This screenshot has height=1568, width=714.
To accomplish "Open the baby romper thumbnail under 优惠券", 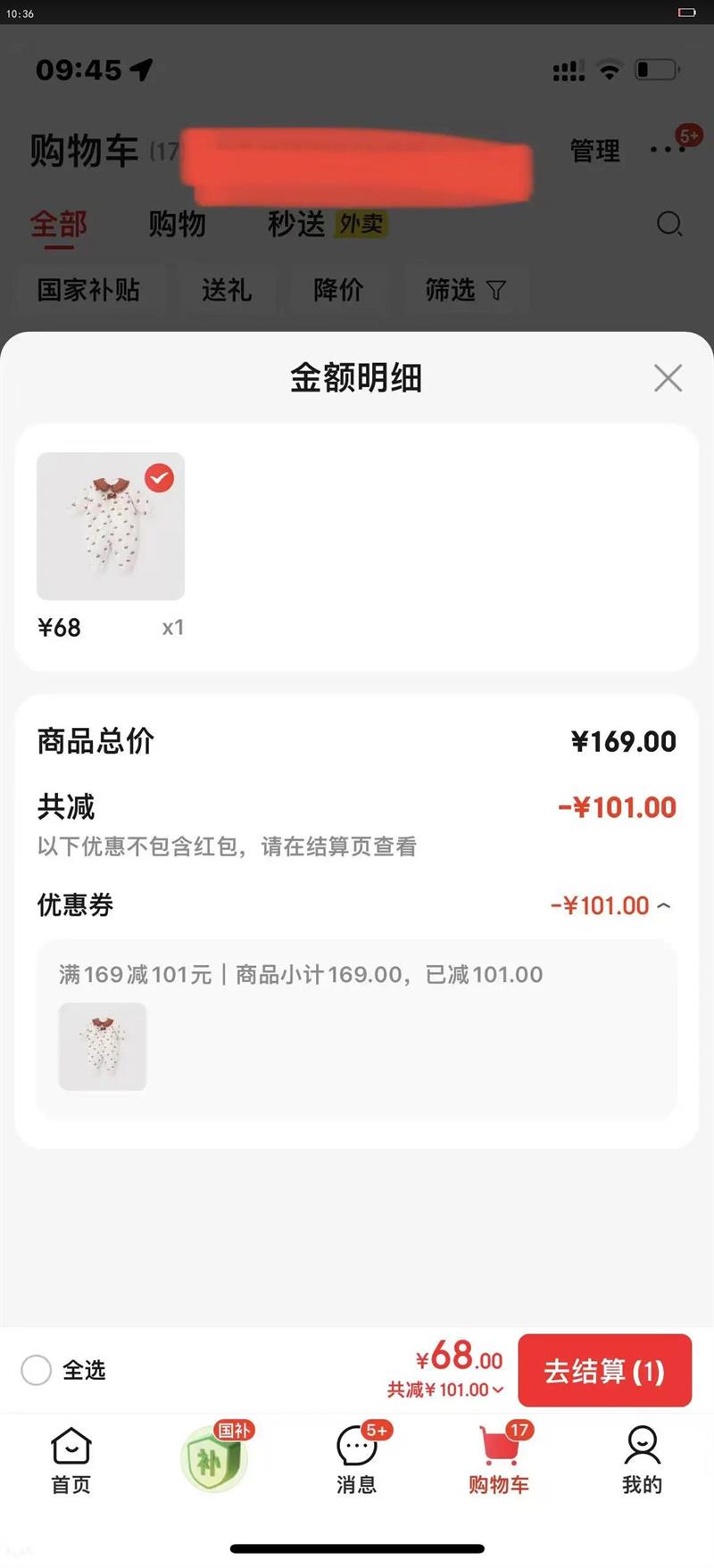I will pos(103,1046).
